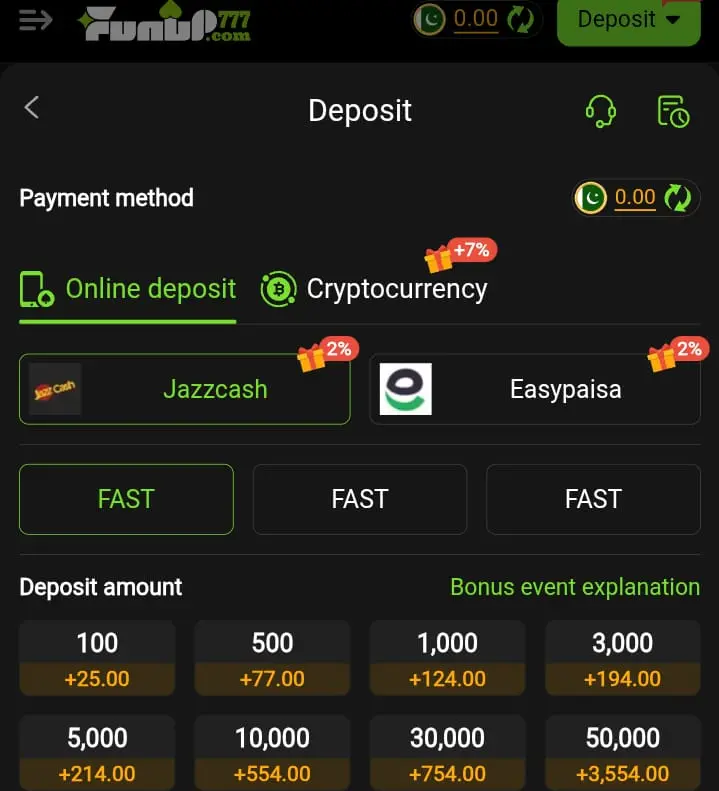The image size is (719, 791).
Task: Switch to the Cryptocurrency tab
Action: (x=375, y=290)
